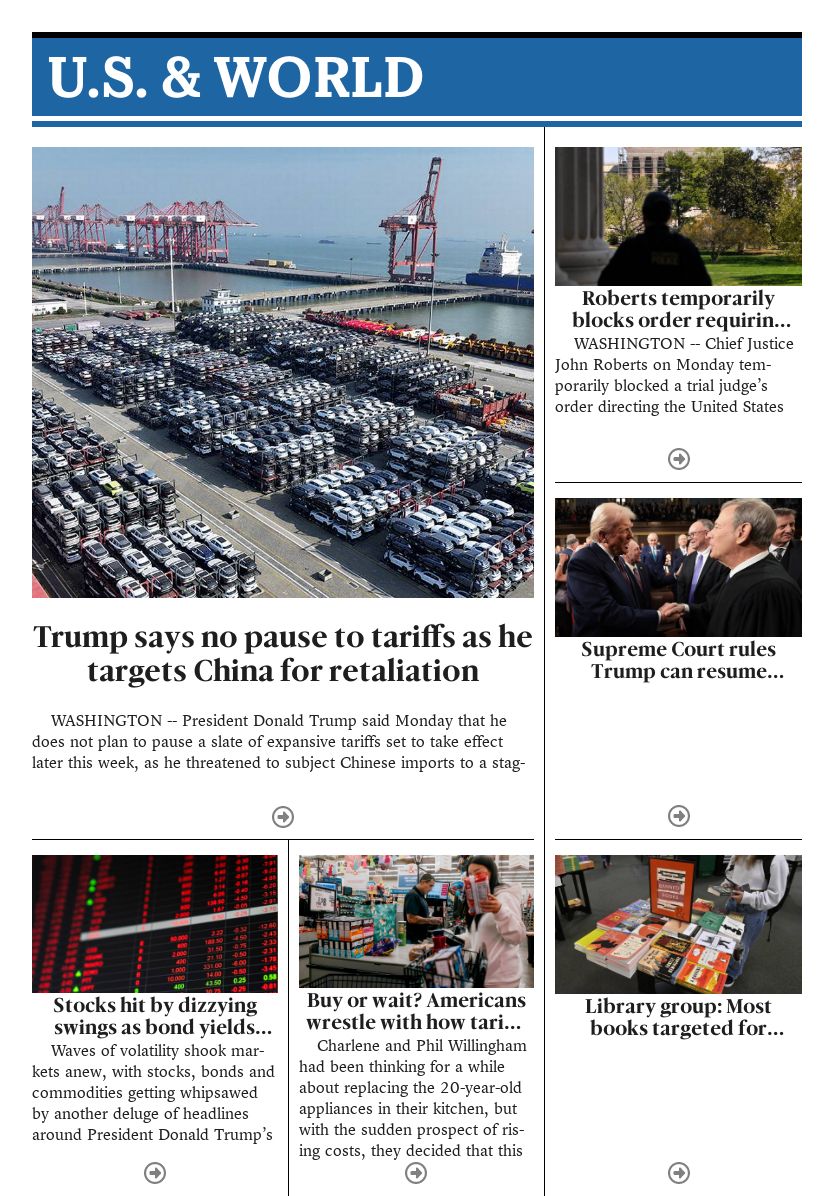Tap the arrow under the Library group story
The image size is (834, 1196).
pyautogui.click(x=679, y=1173)
